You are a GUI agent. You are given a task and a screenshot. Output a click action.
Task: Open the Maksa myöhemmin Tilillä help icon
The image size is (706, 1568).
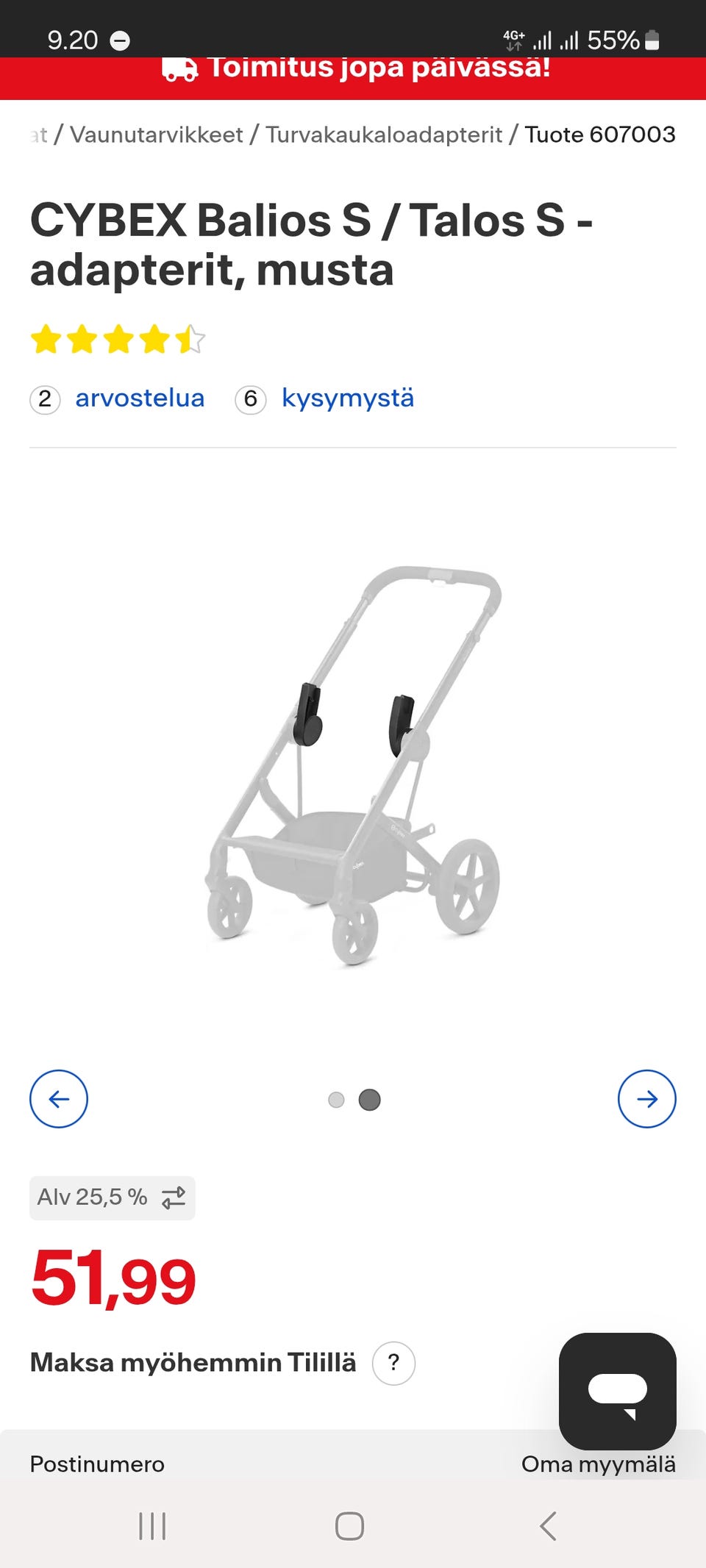click(x=393, y=1363)
